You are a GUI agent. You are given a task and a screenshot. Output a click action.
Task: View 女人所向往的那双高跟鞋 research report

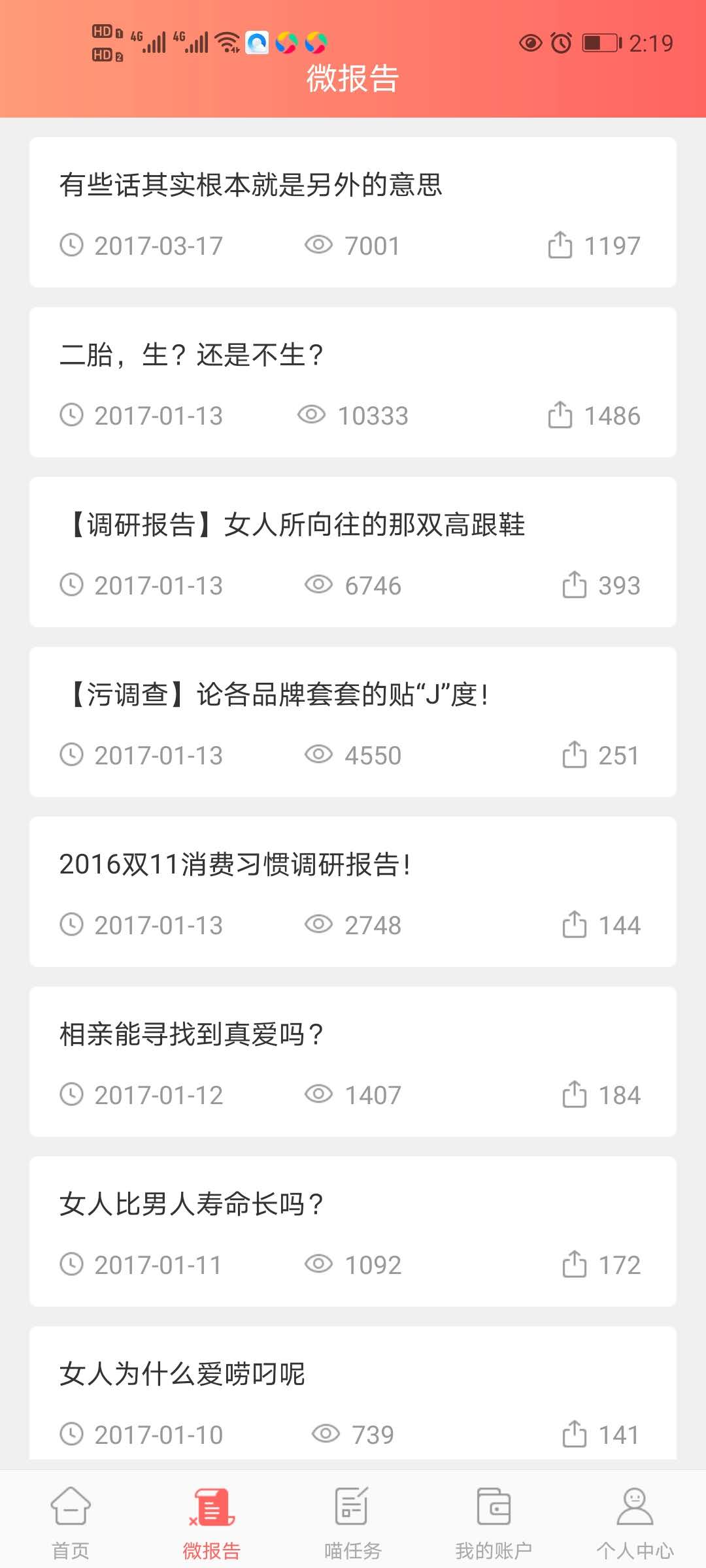294,525
